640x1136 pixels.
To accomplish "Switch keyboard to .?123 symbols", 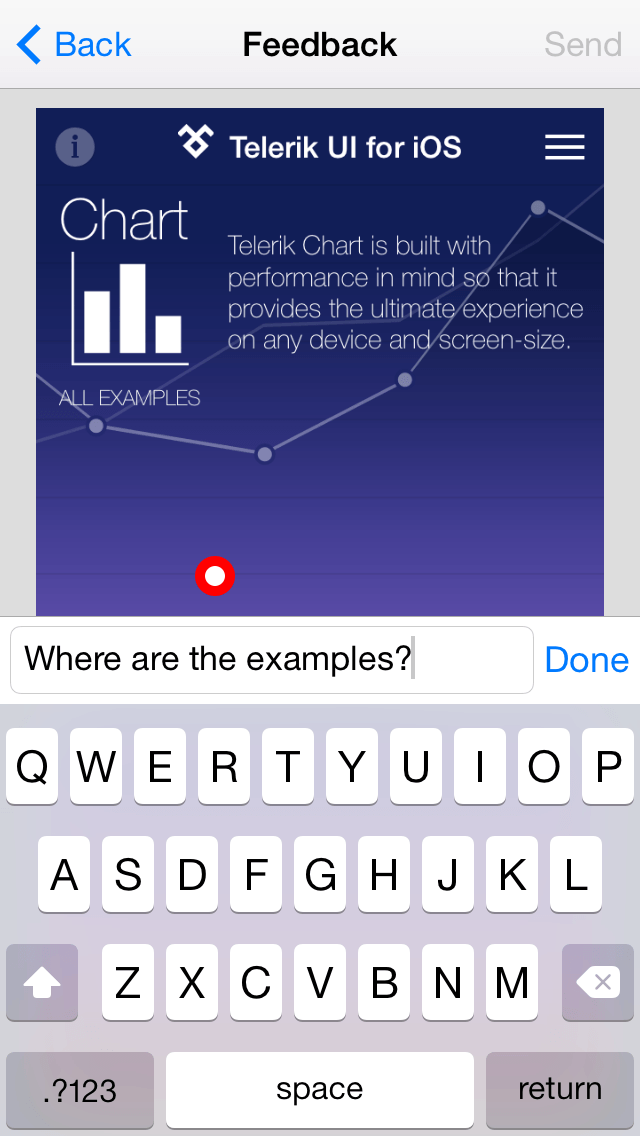I will (x=80, y=1090).
